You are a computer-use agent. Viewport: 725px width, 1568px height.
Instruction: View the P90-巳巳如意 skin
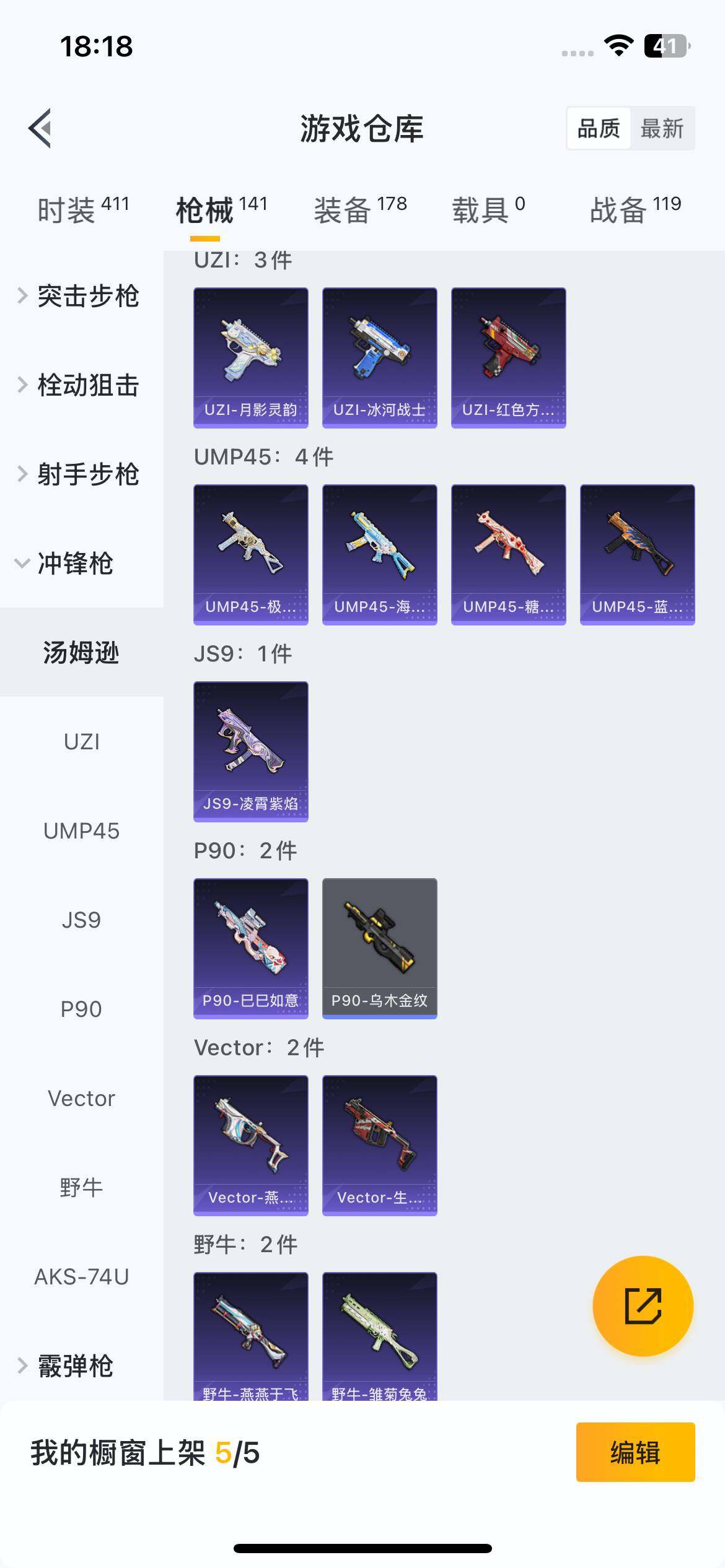pyautogui.click(x=251, y=948)
